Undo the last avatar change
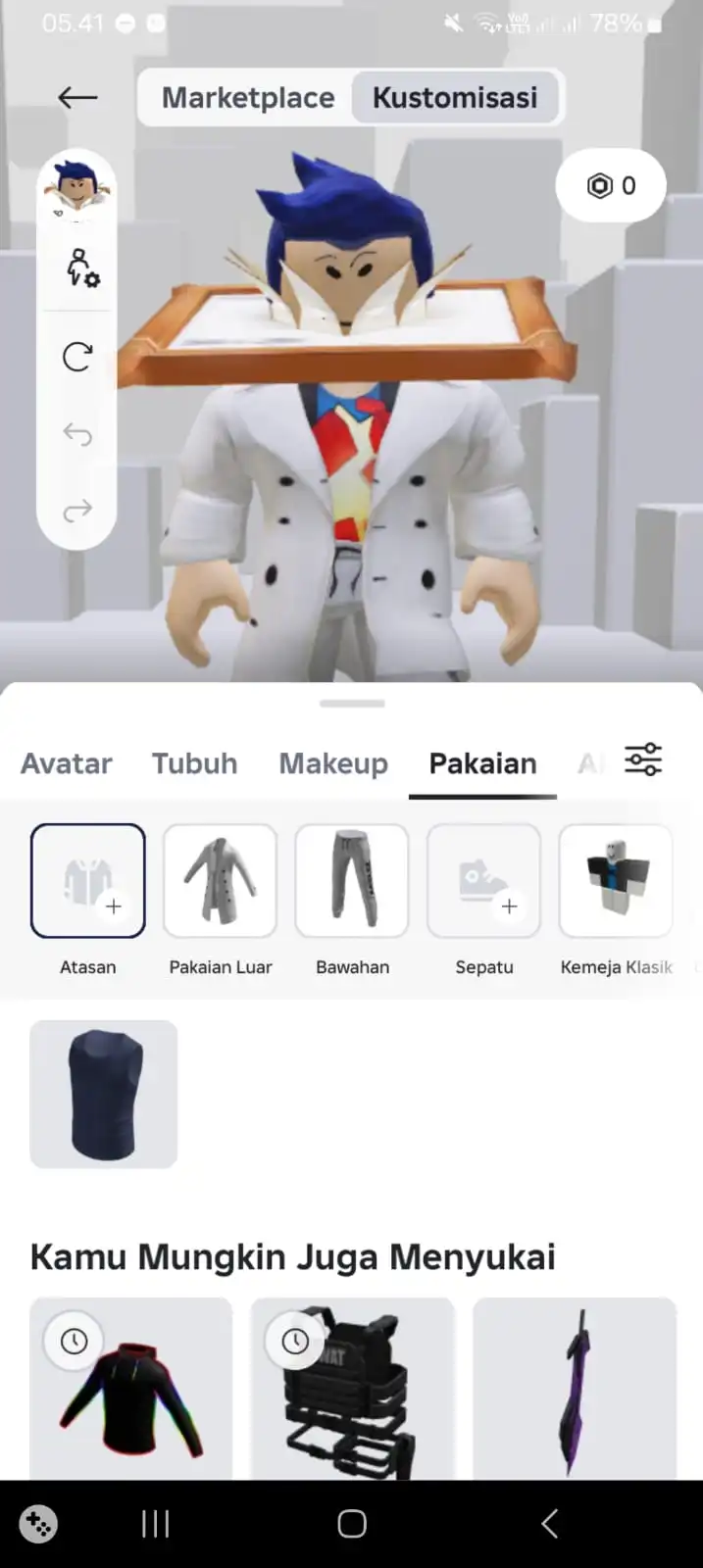The width and height of the screenshot is (703, 1568). (77, 433)
